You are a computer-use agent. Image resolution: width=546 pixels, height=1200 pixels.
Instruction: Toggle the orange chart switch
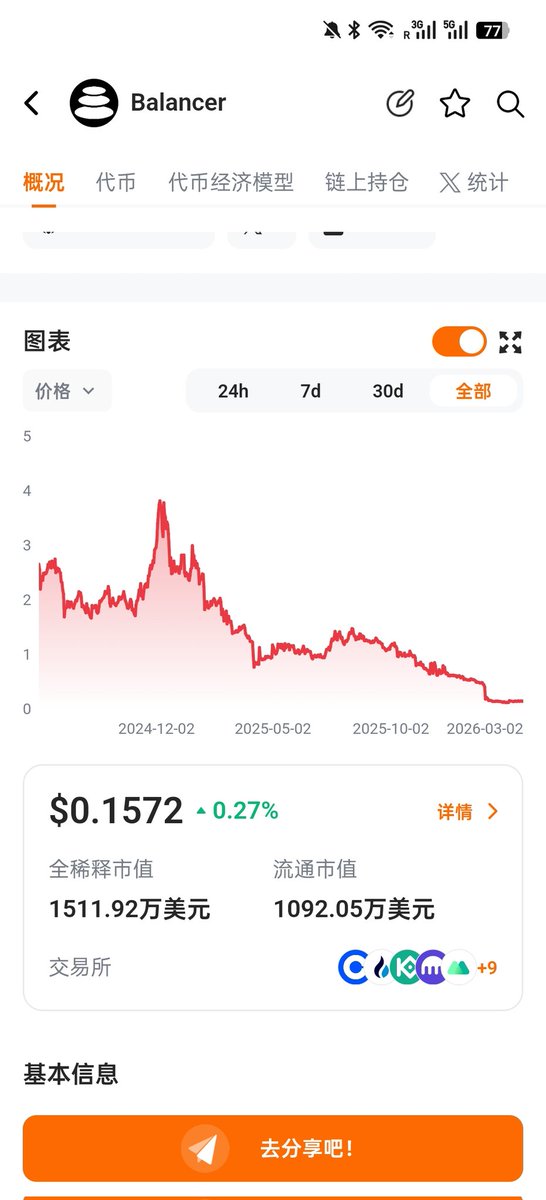coord(459,342)
